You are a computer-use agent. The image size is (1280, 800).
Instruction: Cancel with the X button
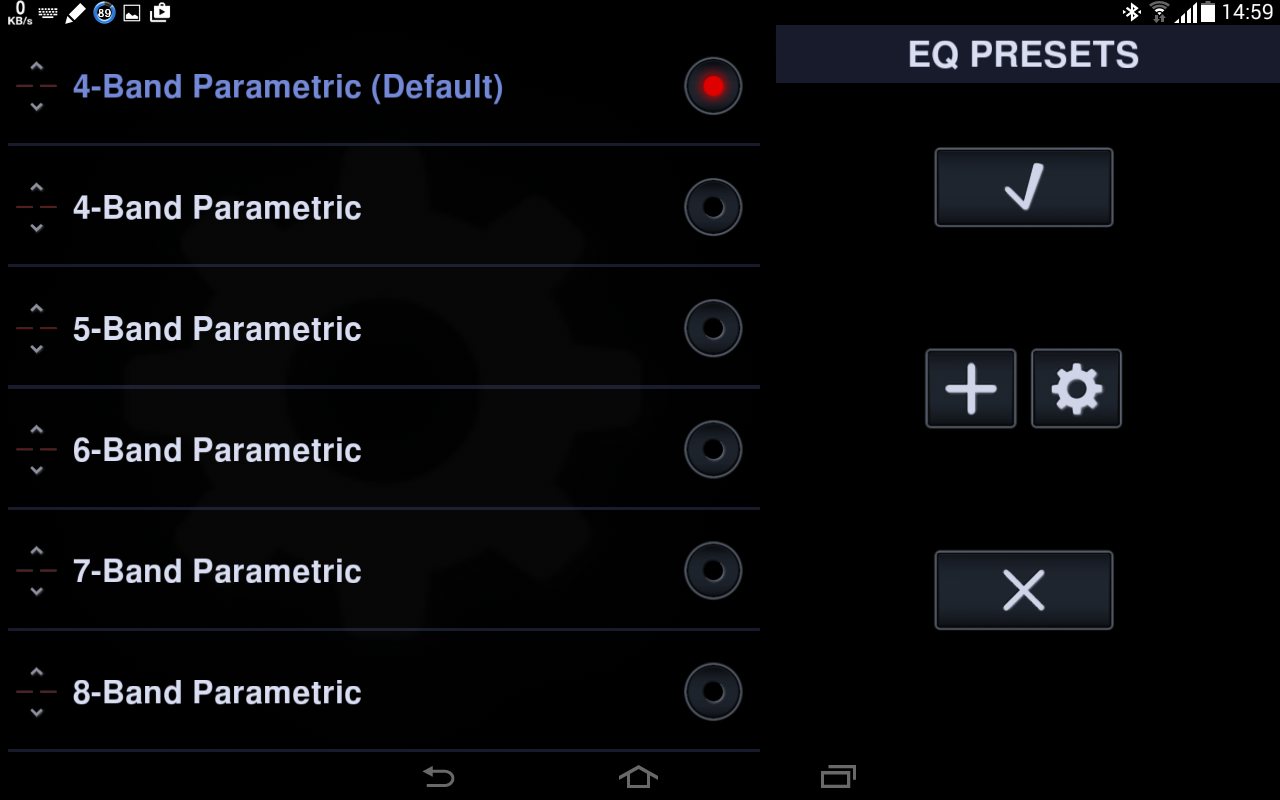coord(1023,590)
